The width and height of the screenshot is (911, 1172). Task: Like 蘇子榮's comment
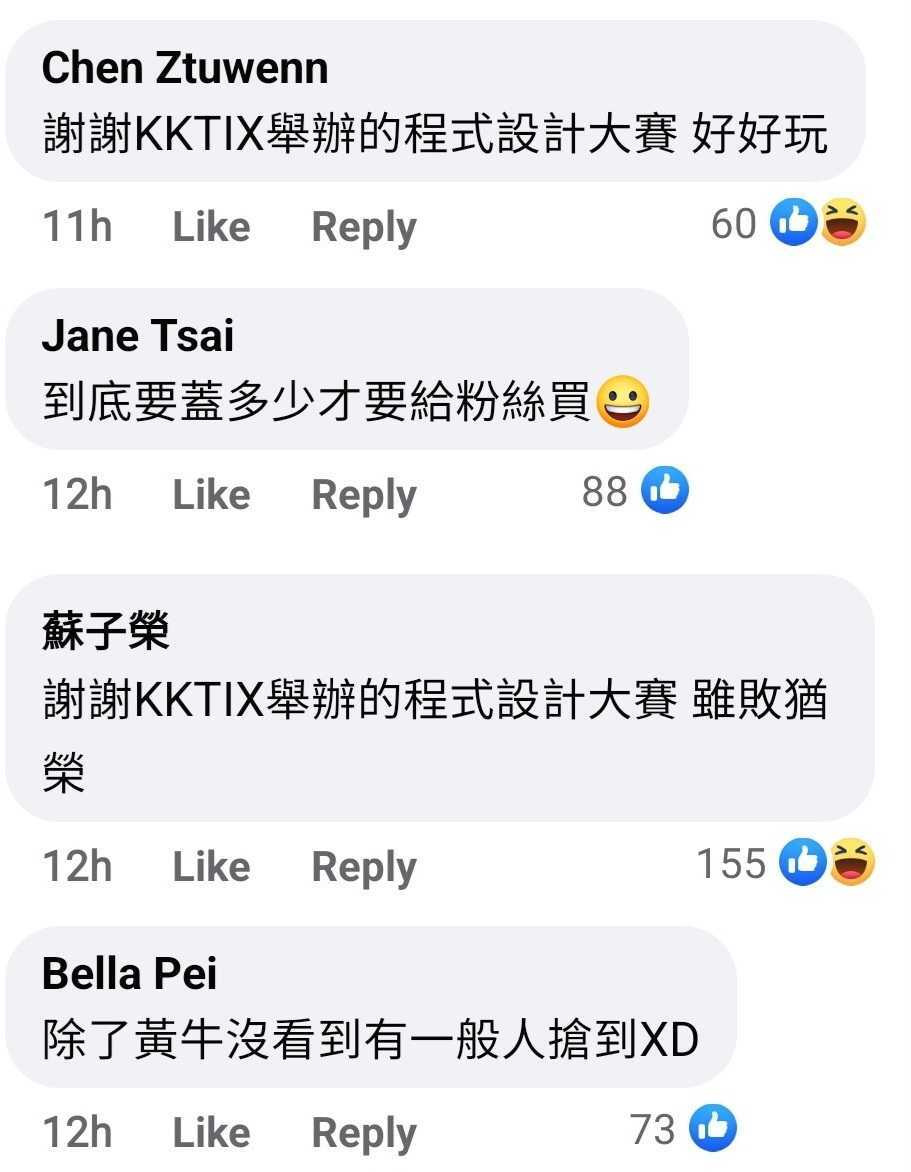tap(211, 866)
